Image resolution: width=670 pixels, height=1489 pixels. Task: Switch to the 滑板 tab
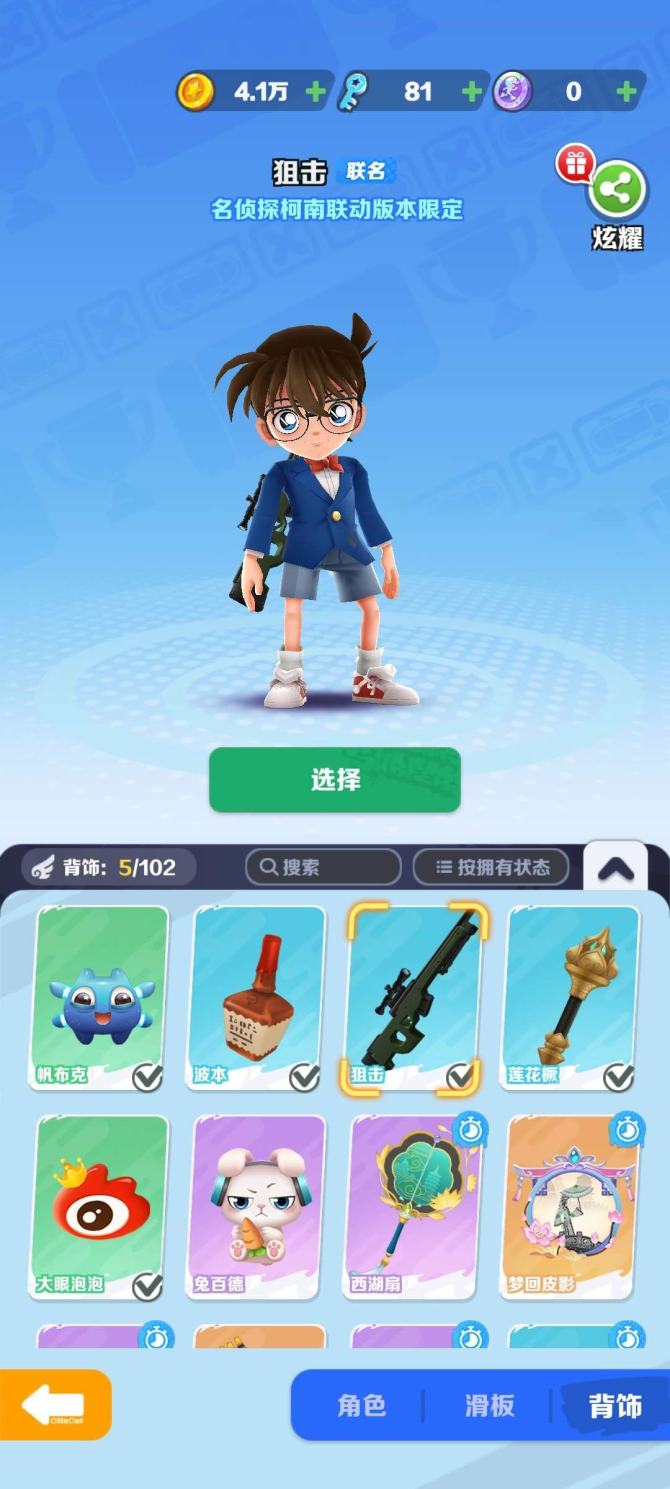(489, 1405)
